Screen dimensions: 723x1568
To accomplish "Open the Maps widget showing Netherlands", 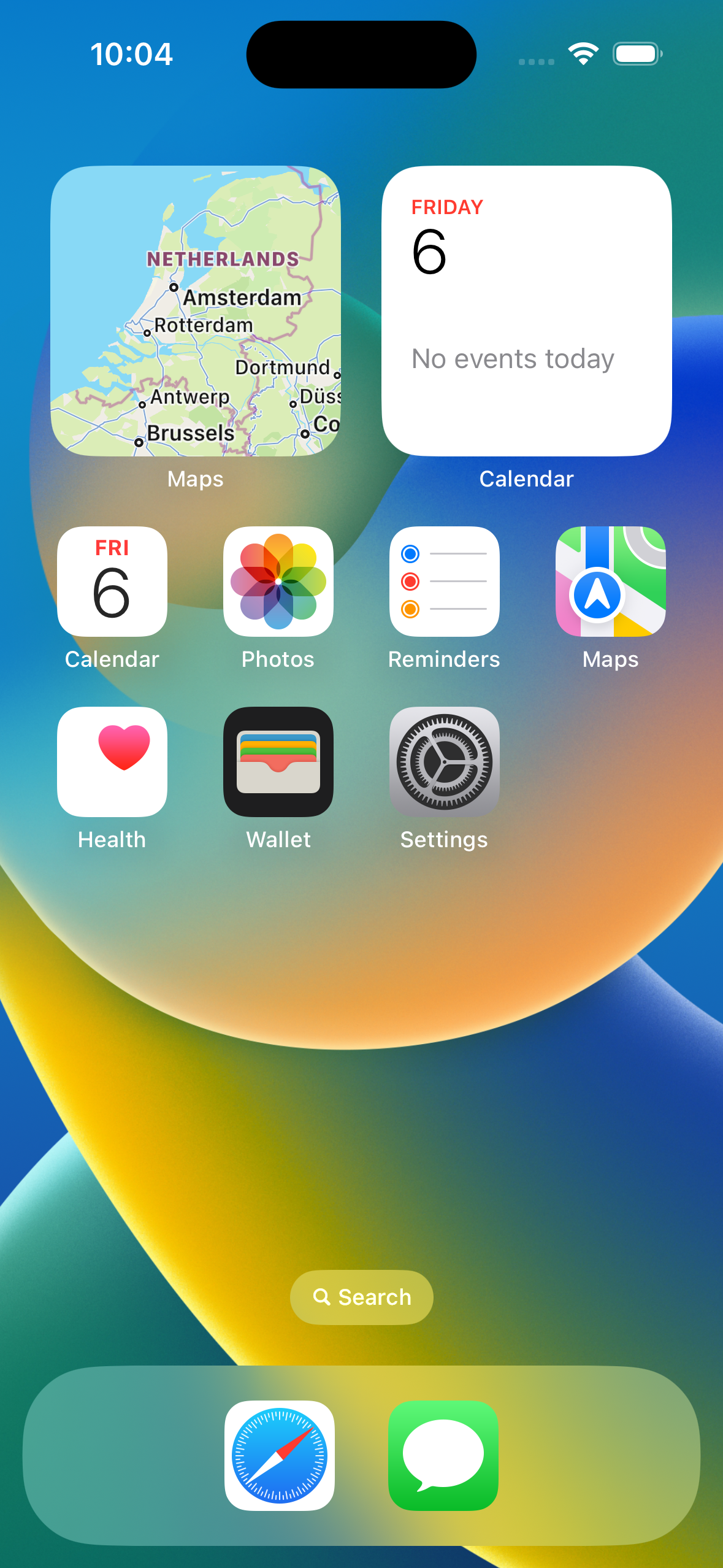I will tap(196, 311).
